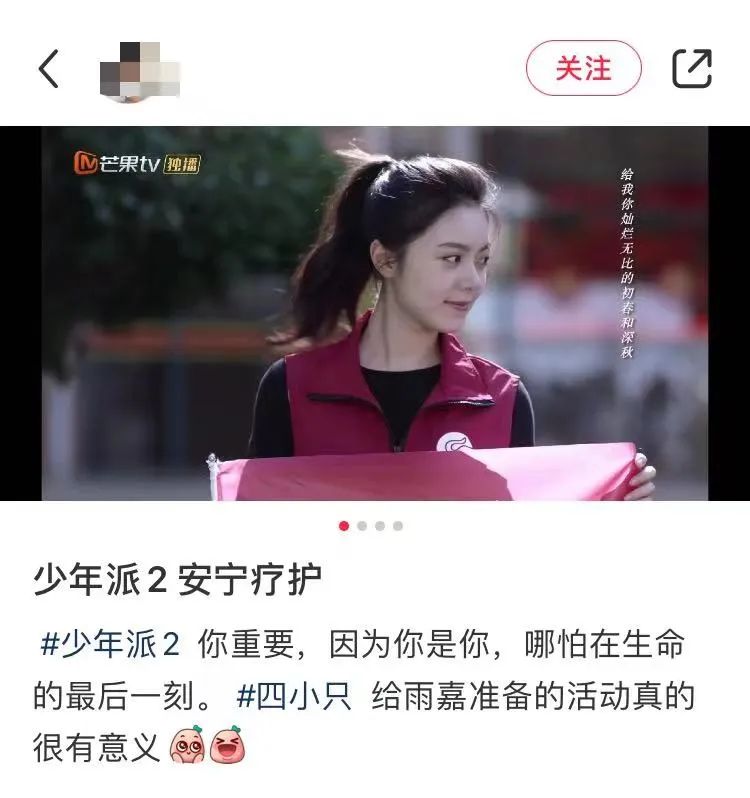The height and width of the screenshot is (798, 750).
Task: Go back using the top-left arrow
Action: (48, 69)
